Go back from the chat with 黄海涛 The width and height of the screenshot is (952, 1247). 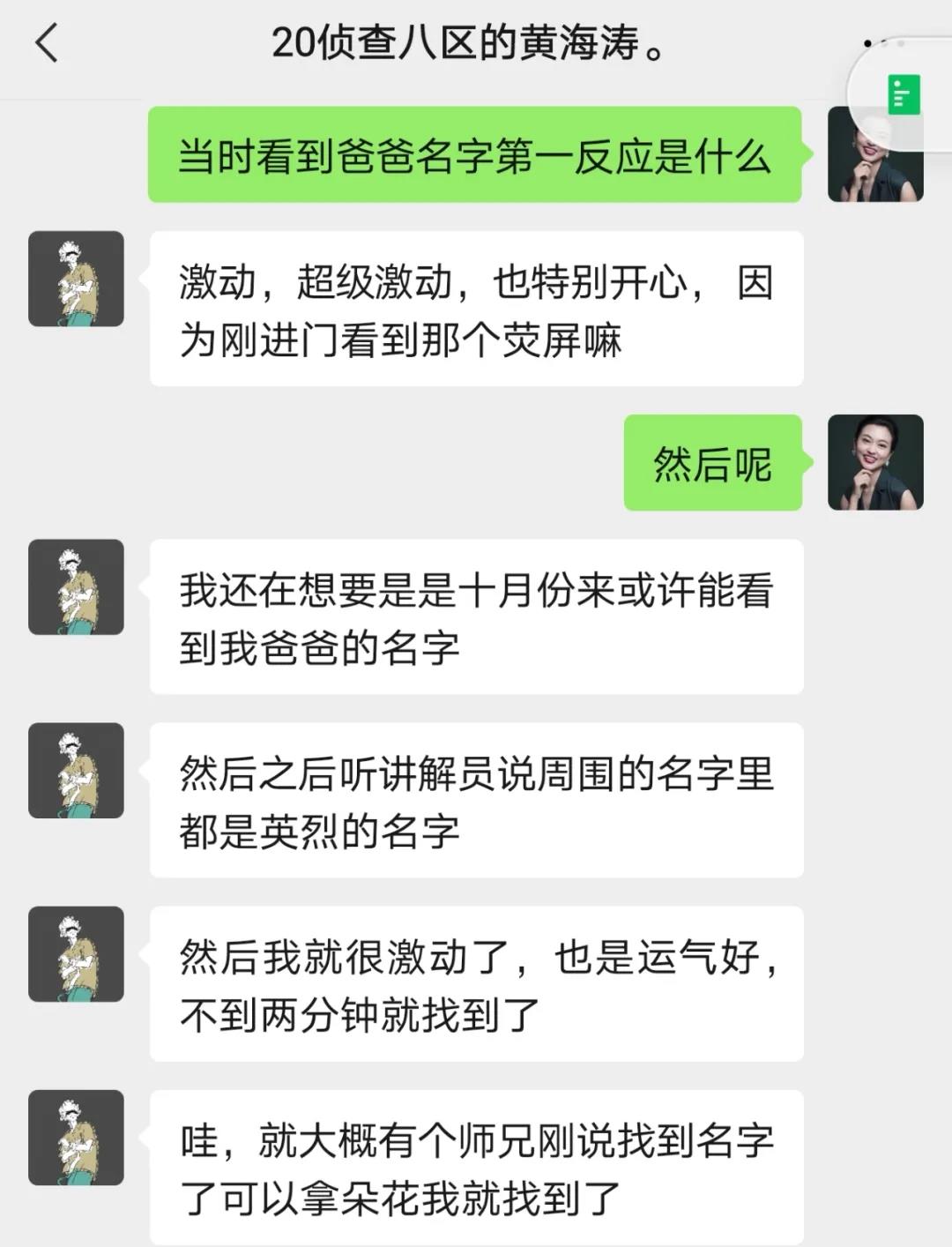pyautogui.click(x=46, y=43)
